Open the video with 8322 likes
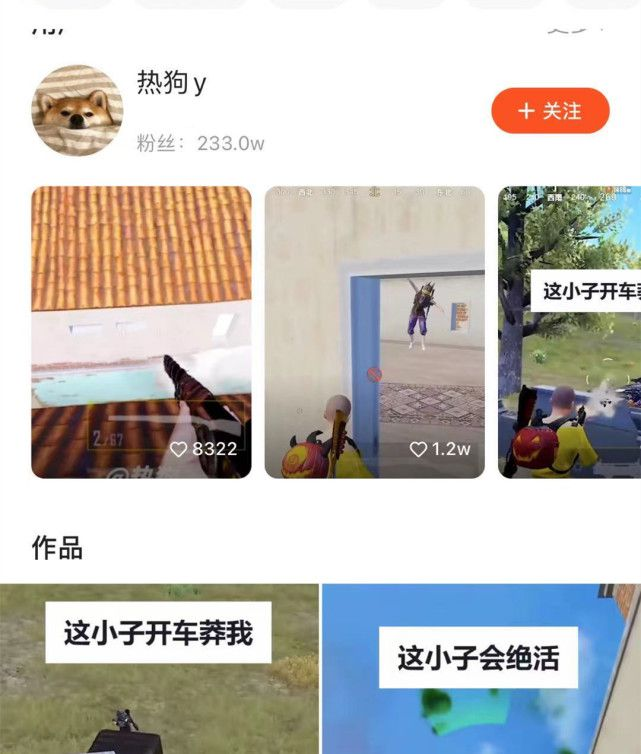The image size is (641, 754). tap(141, 332)
